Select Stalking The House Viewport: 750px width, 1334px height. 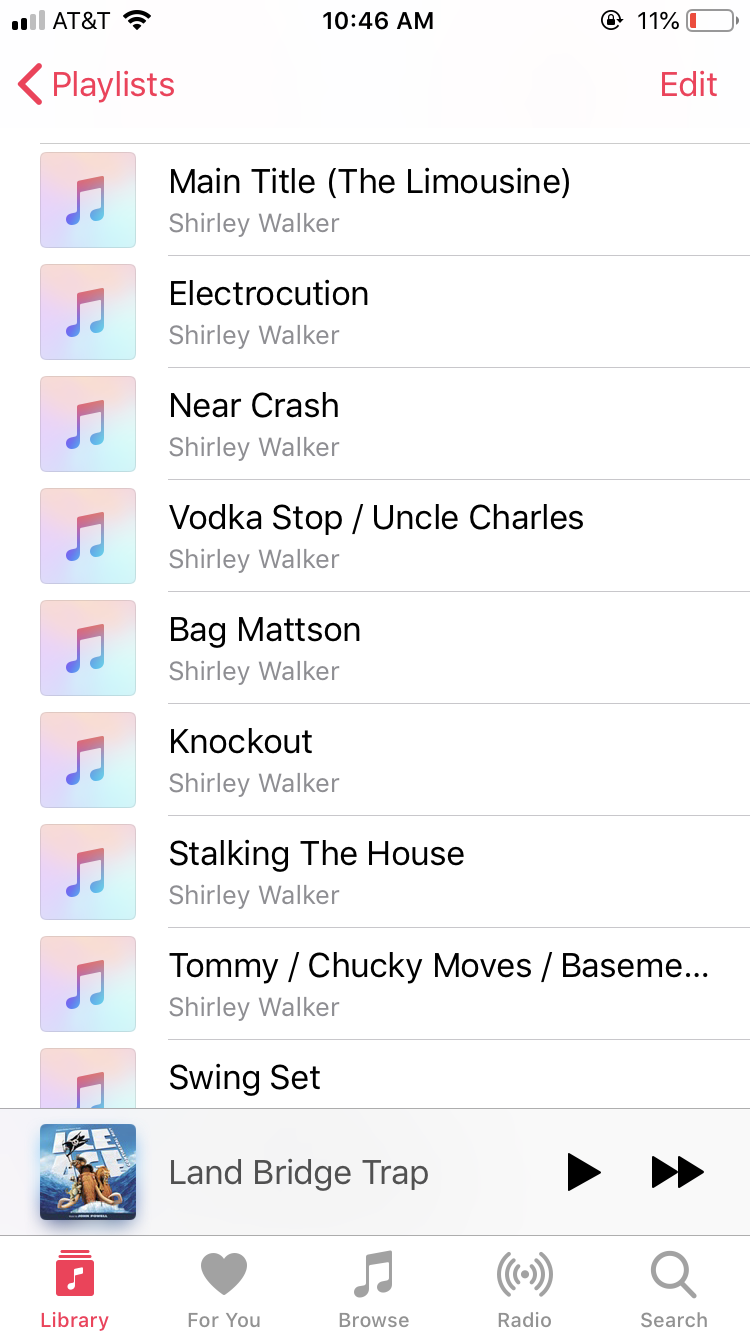click(x=395, y=872)
